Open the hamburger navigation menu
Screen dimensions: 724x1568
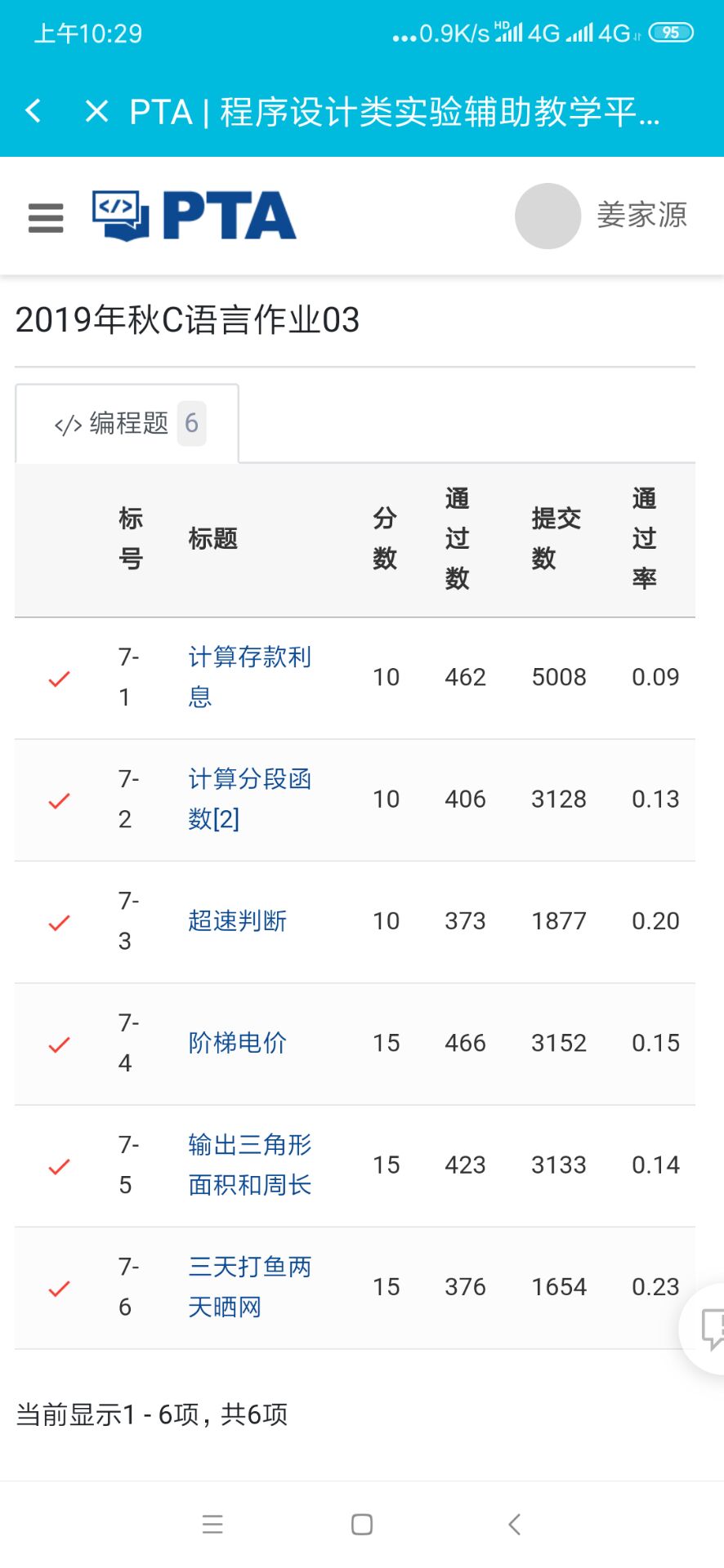click(46, 217)
